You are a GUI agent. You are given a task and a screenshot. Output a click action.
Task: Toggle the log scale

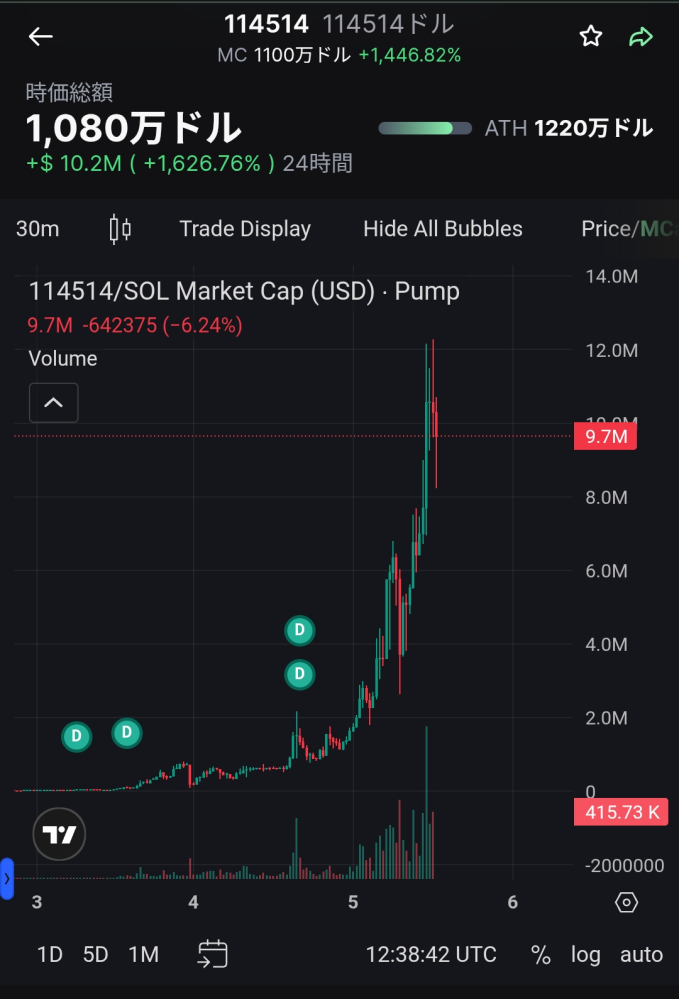coord(585,954)
